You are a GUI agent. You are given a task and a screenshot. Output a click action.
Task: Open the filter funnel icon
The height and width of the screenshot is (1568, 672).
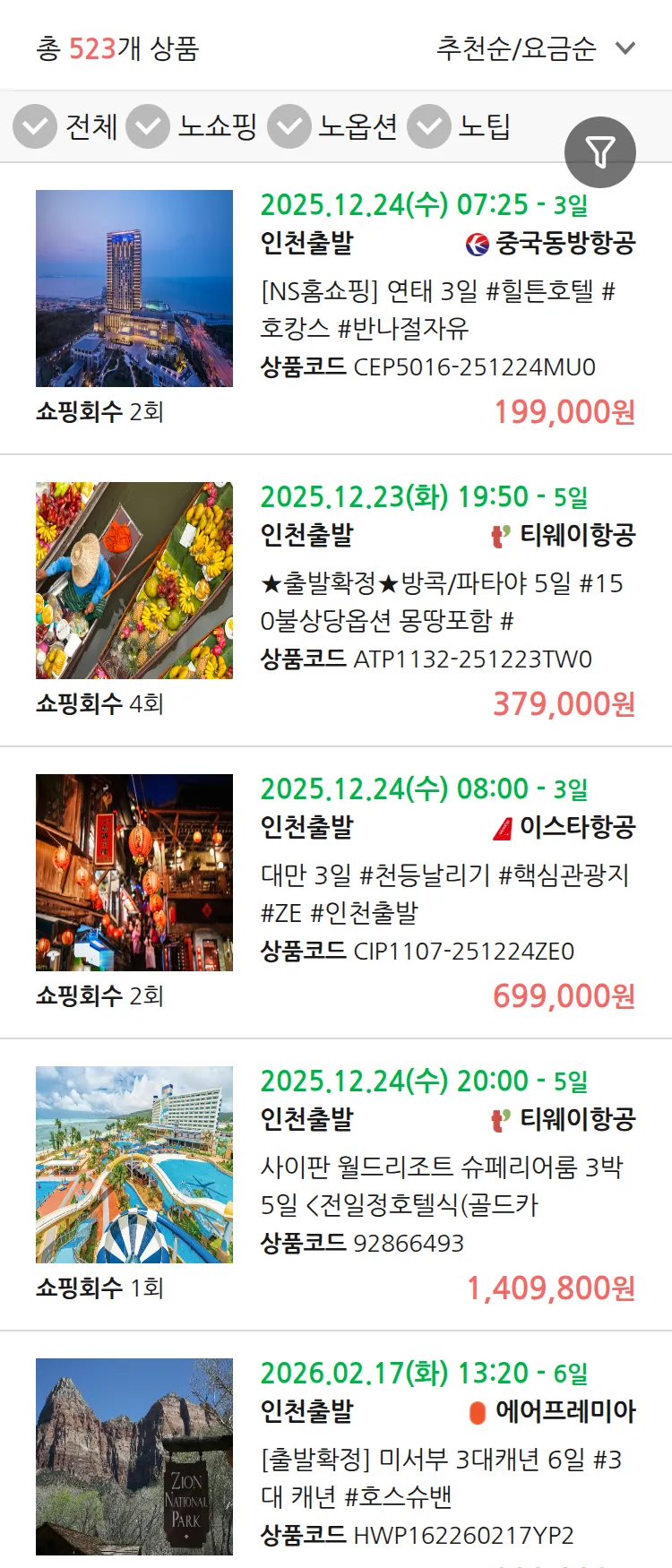[x=600, y=151]
